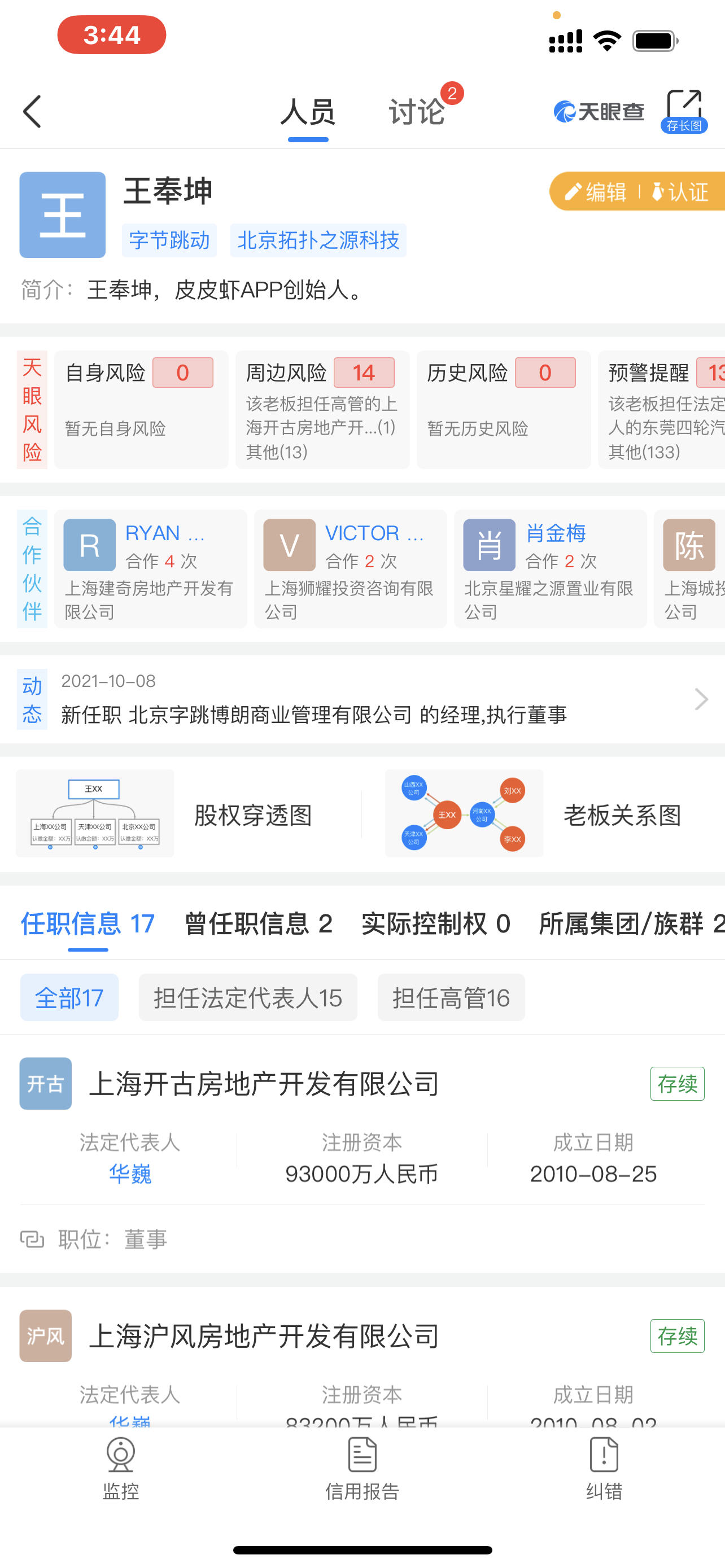
Task: Open legal representative 华巍 link
Action: (x=130, y=1173)
